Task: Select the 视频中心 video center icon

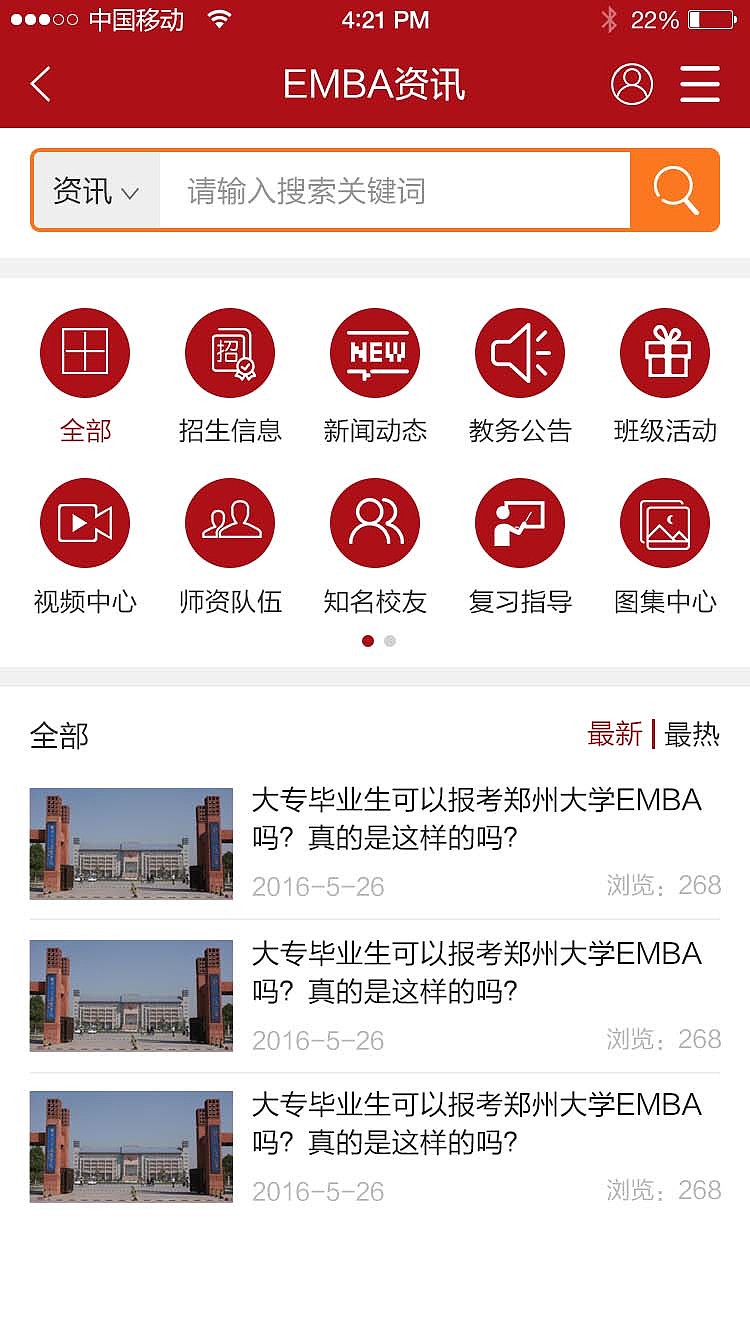Action: pos(84,522)
